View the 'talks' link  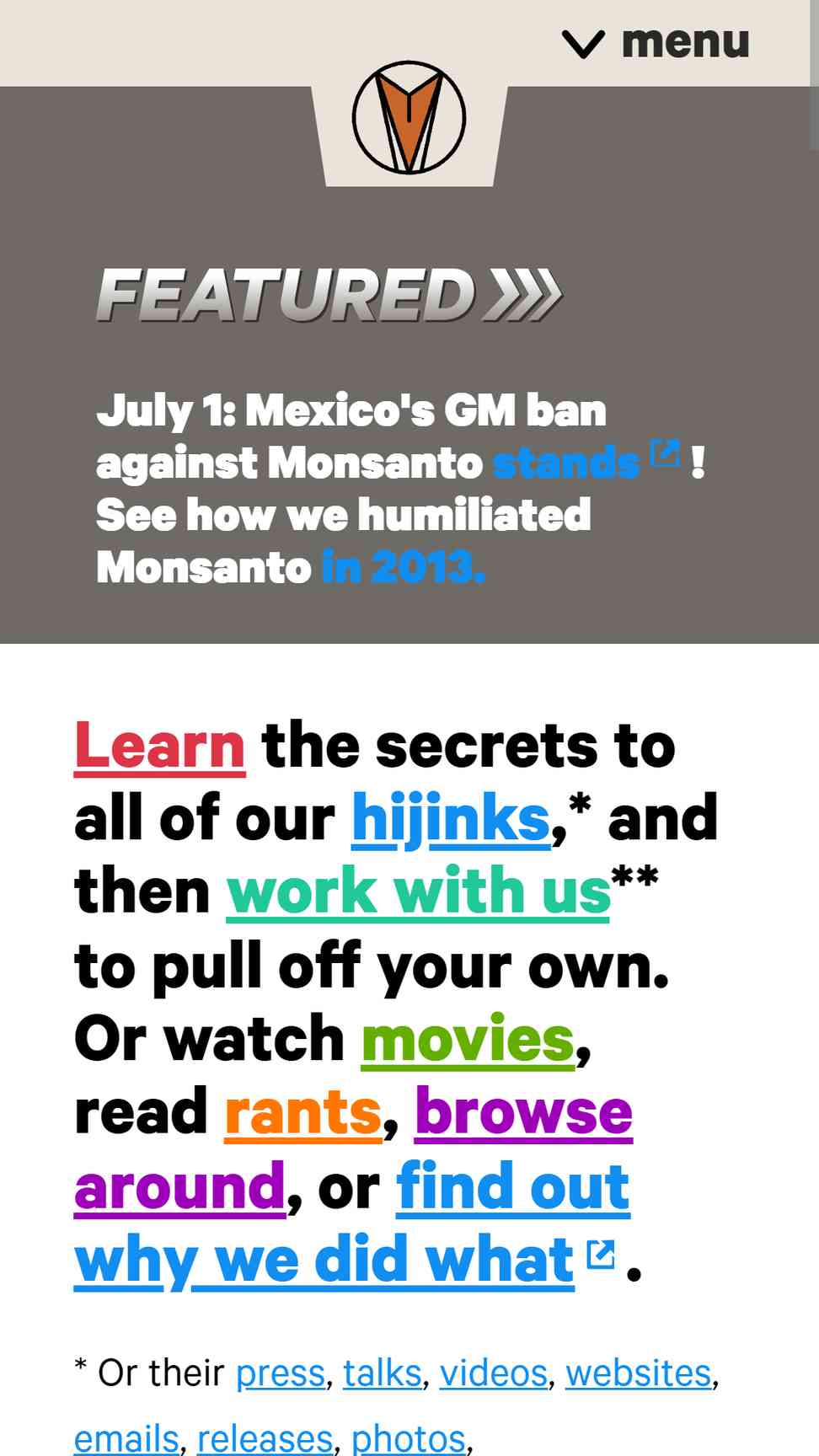[382, 1373]
